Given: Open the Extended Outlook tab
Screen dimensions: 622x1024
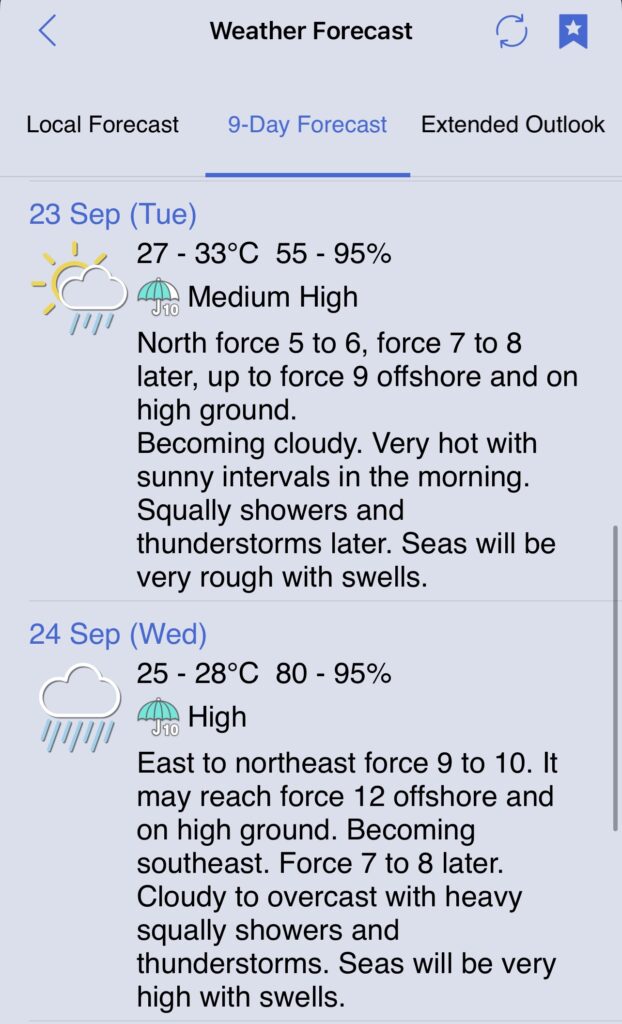Looking at the screenshot, I should coord(513,125).
